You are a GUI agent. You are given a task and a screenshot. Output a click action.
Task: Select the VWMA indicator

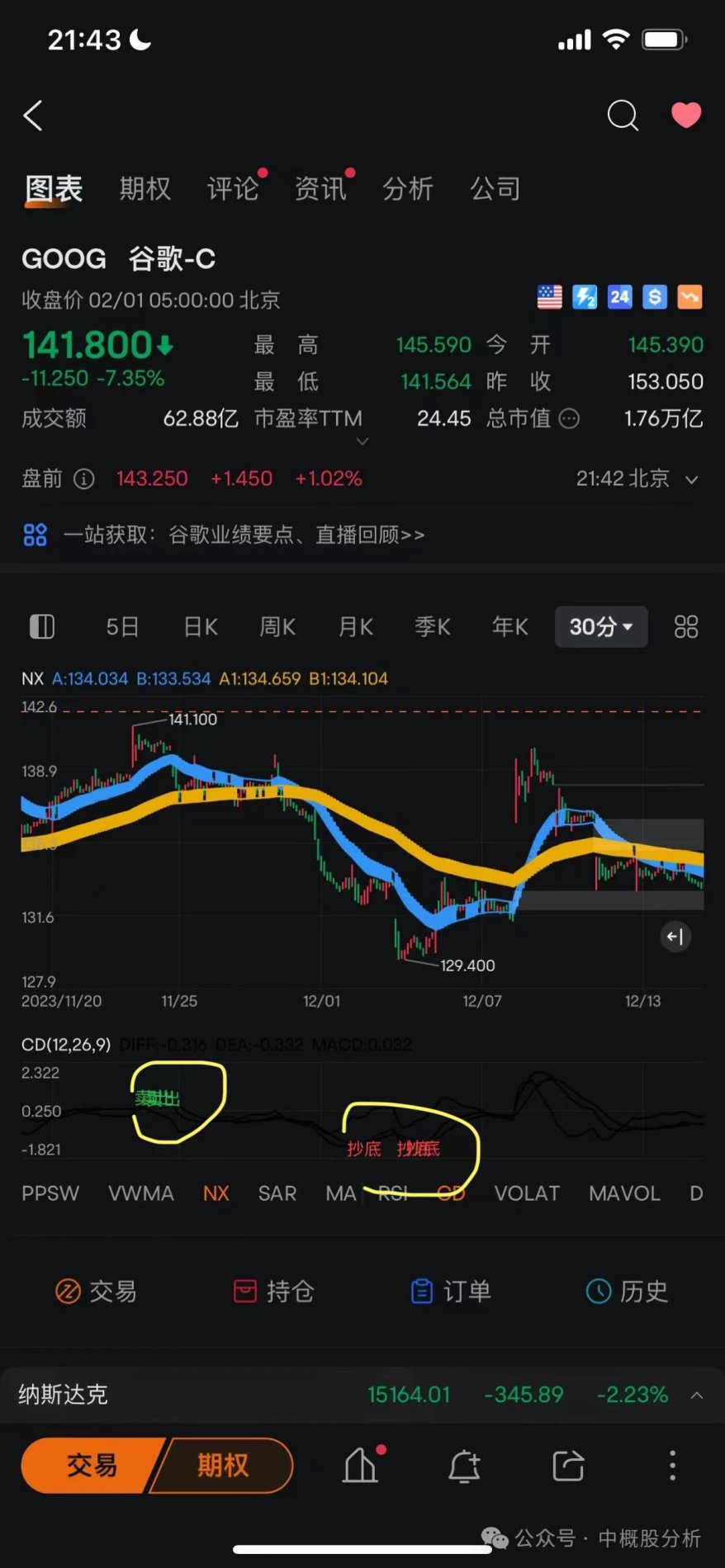click(x=141, y=1193)
